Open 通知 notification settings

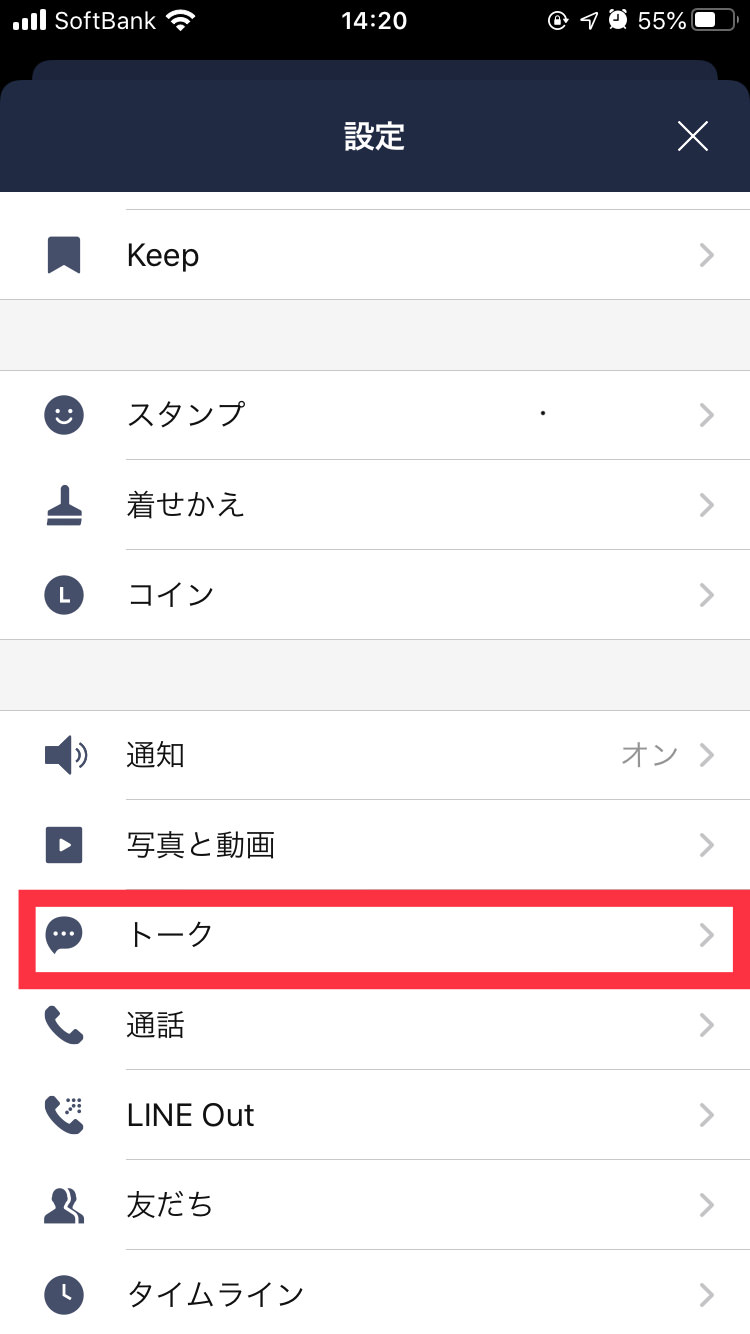[x=375, y=755]
